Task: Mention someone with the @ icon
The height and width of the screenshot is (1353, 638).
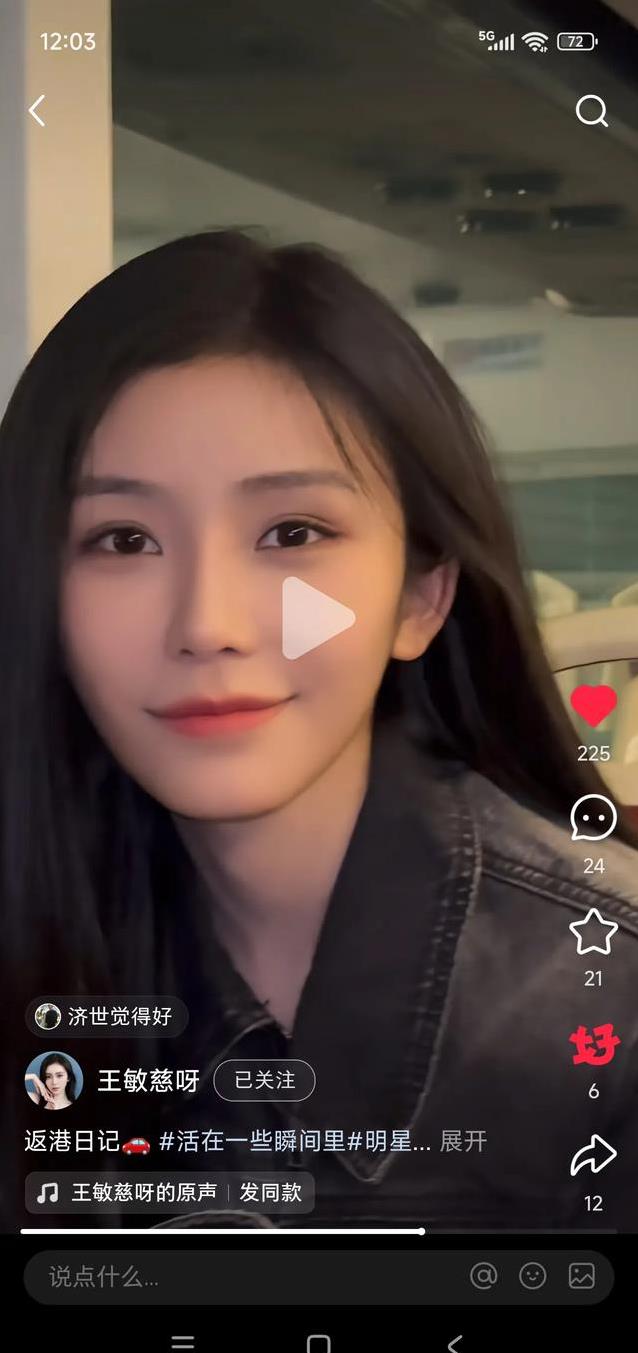Action: 484,1276
